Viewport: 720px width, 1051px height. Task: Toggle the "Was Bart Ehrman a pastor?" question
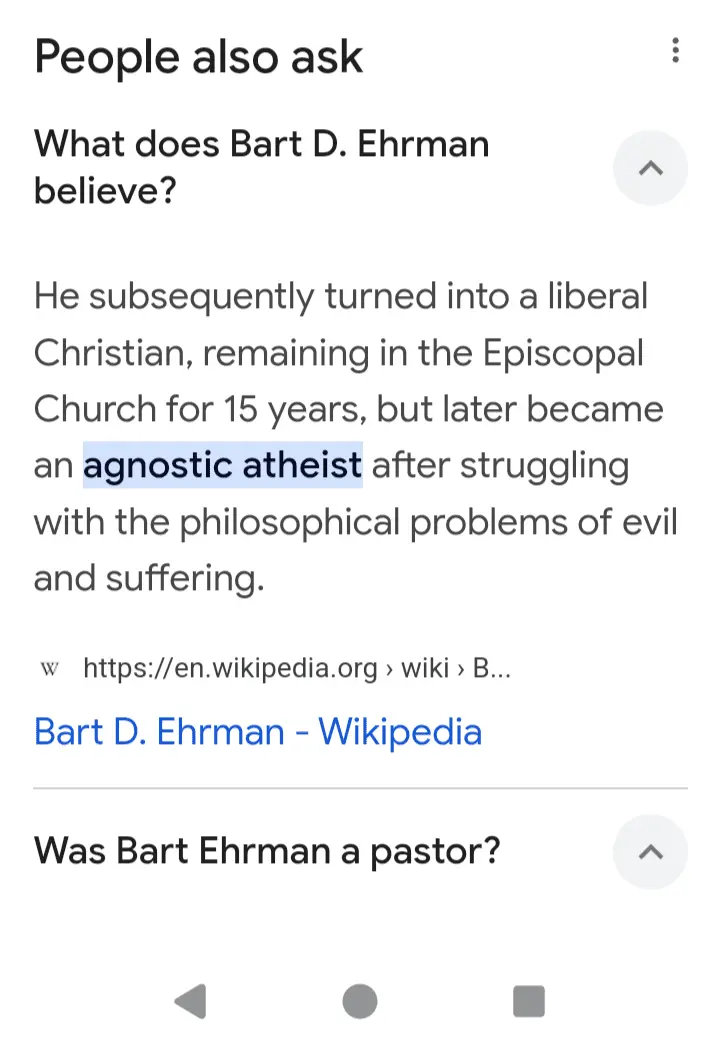(x=650, y=852)
